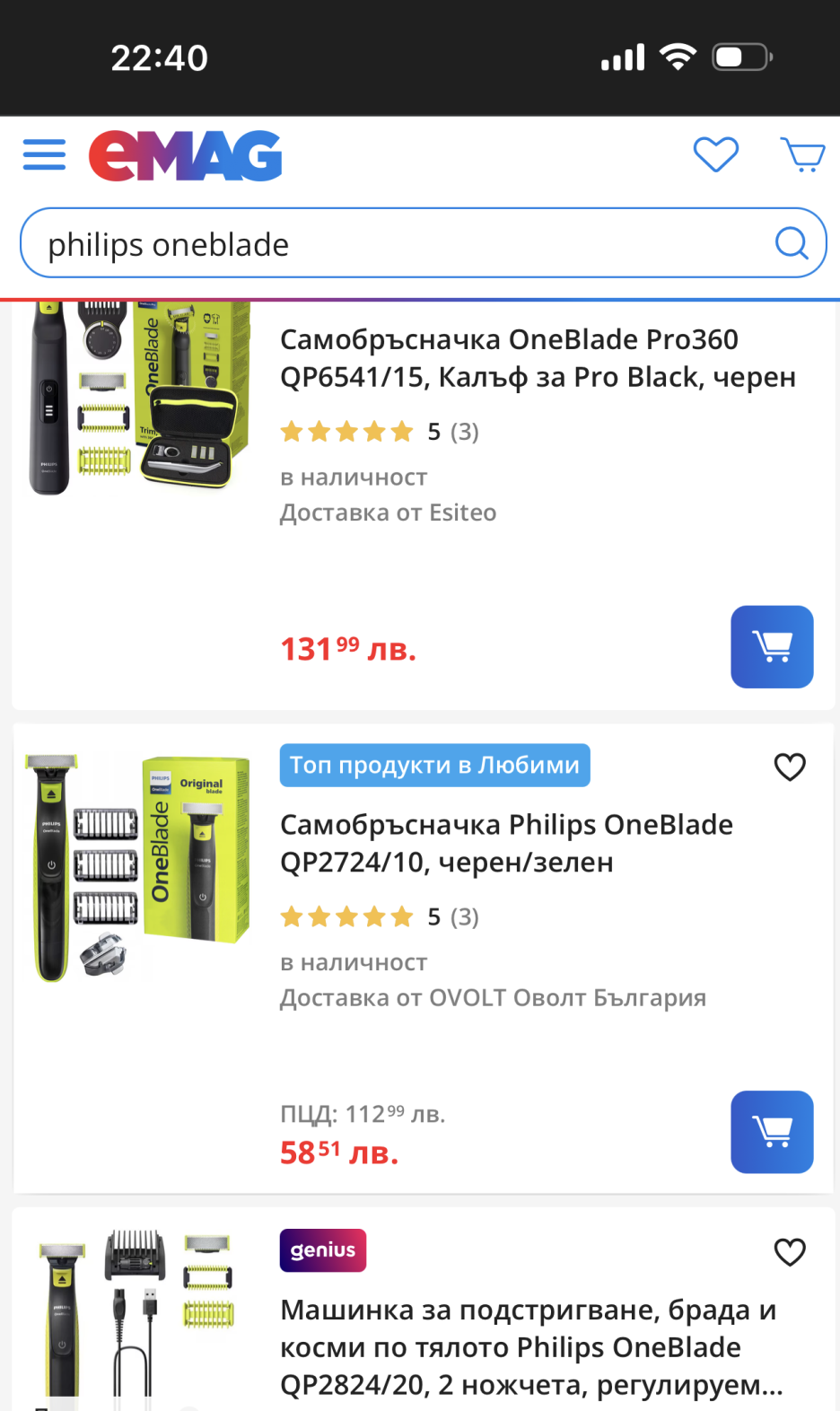
Task: Tap the eMAG logo to go home
Action: (186, 156)
